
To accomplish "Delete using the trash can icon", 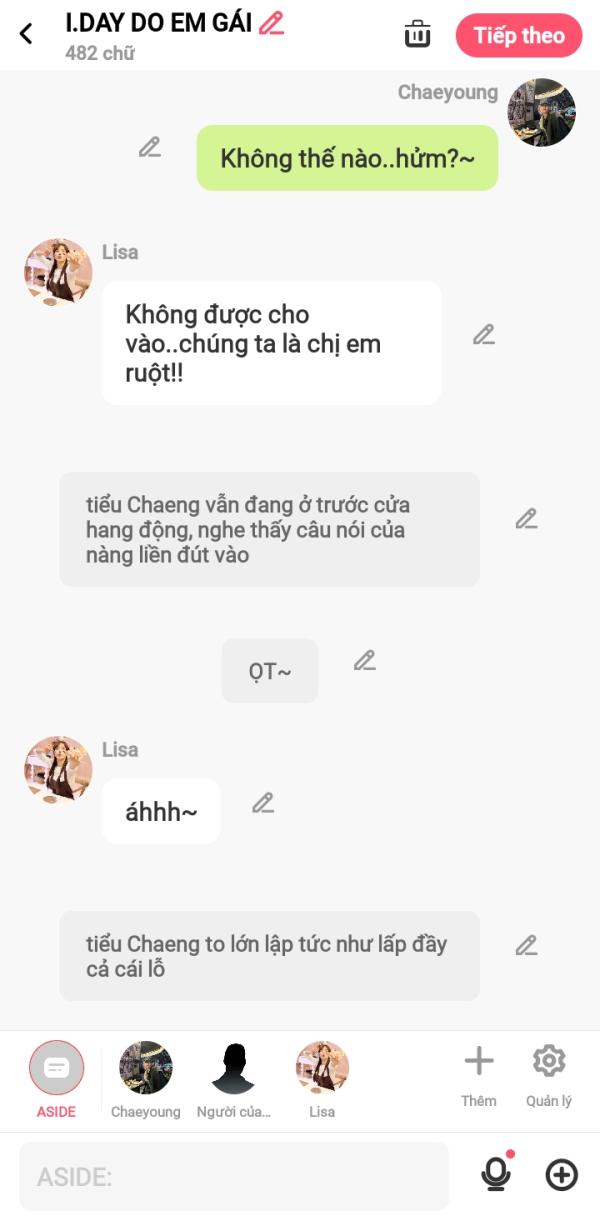I will pos(417,34).
